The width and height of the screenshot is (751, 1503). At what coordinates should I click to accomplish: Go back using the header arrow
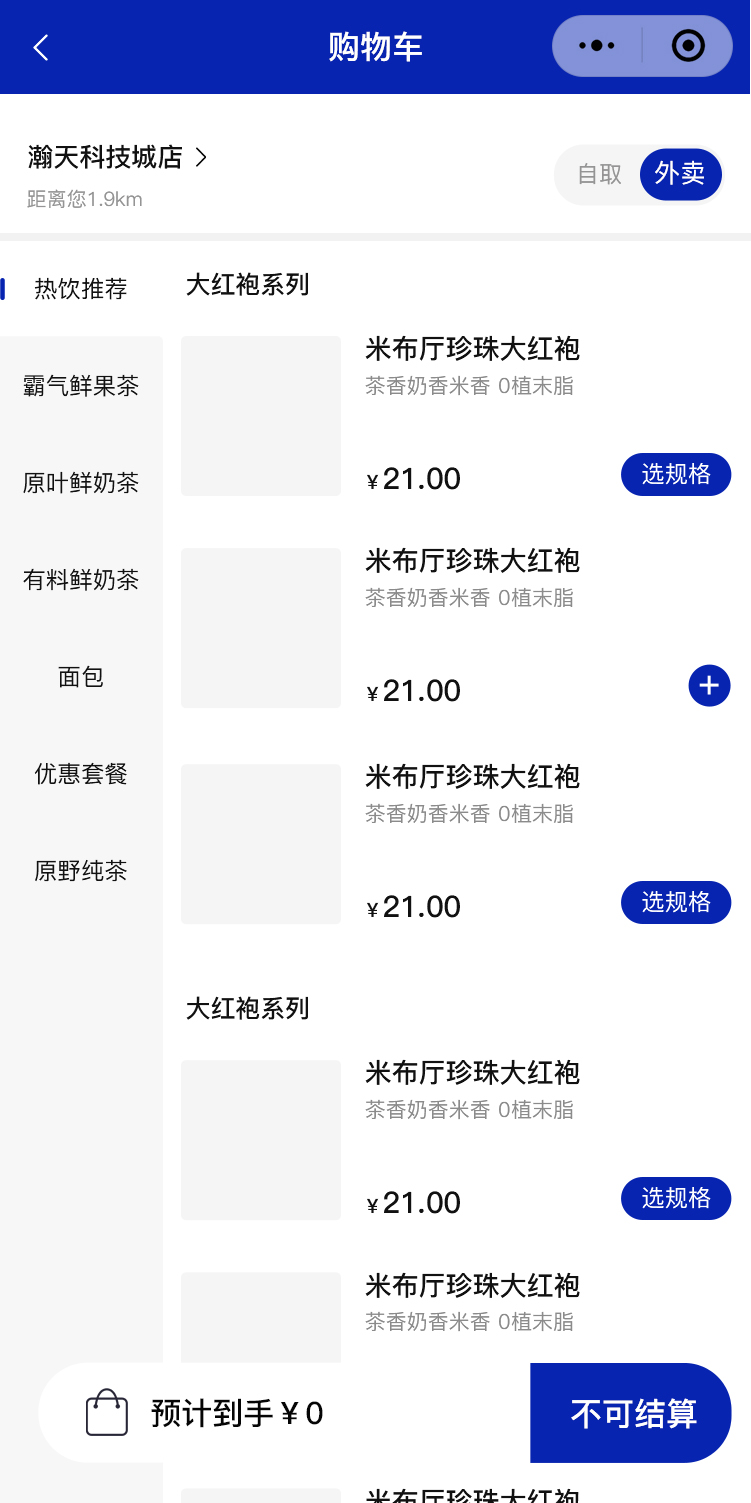pyautogui.click(x=41, y=47)
